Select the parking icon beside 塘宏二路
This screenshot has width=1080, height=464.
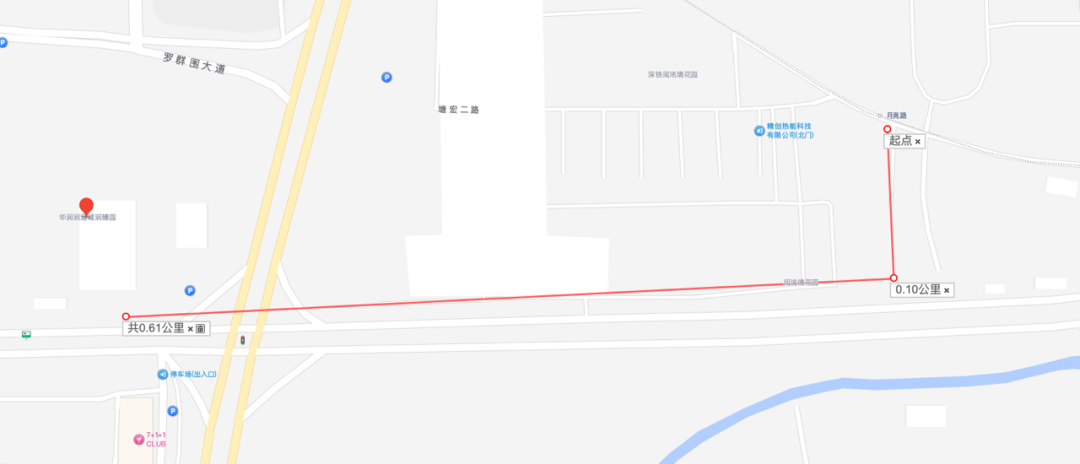pos(386,78)
